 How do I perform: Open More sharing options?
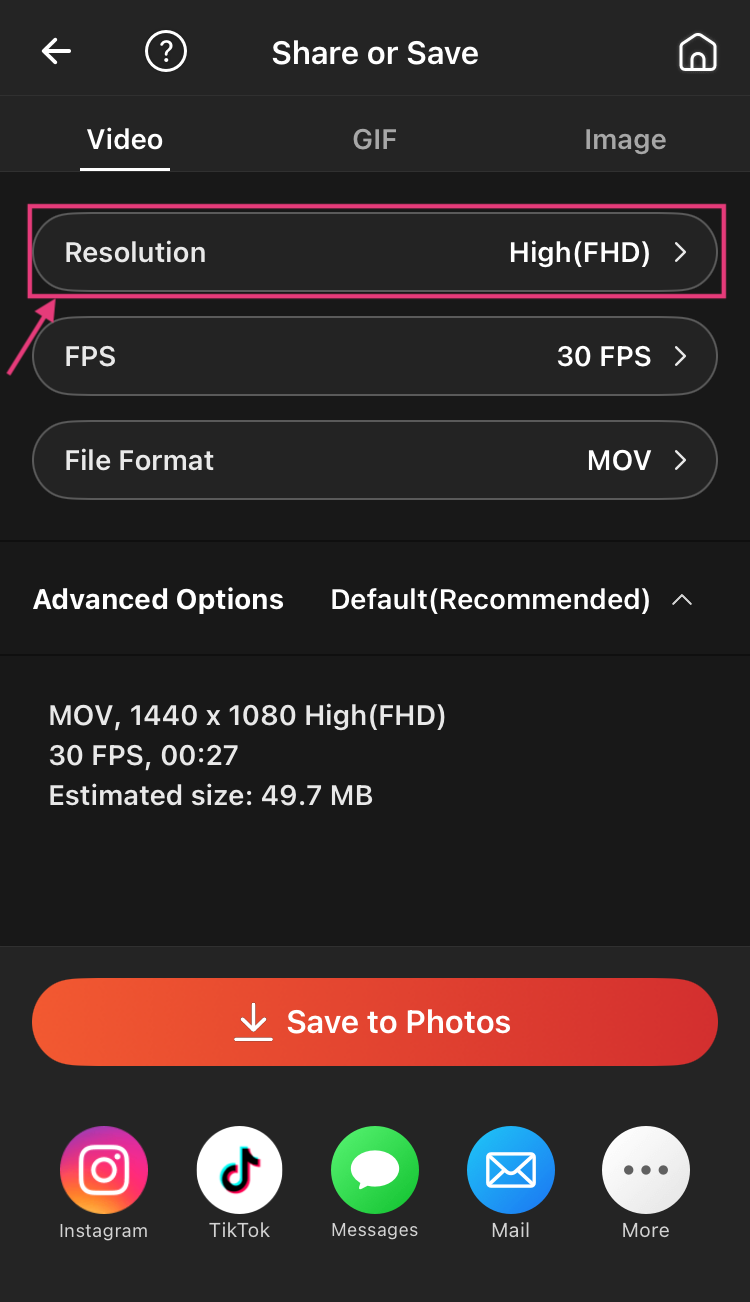point(646,1170)
